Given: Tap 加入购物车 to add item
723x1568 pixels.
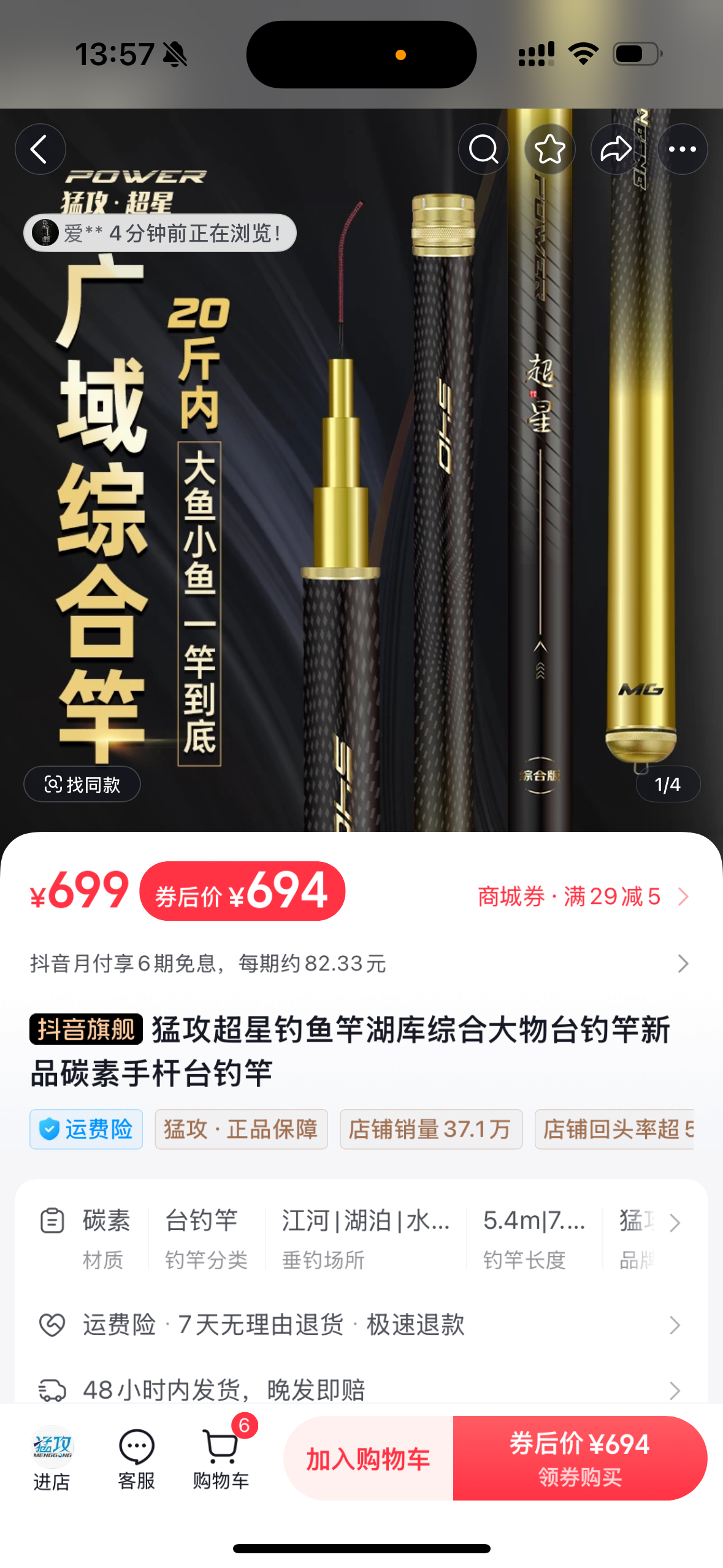Looking at the screenshot, I should (x=369, y=1458).
